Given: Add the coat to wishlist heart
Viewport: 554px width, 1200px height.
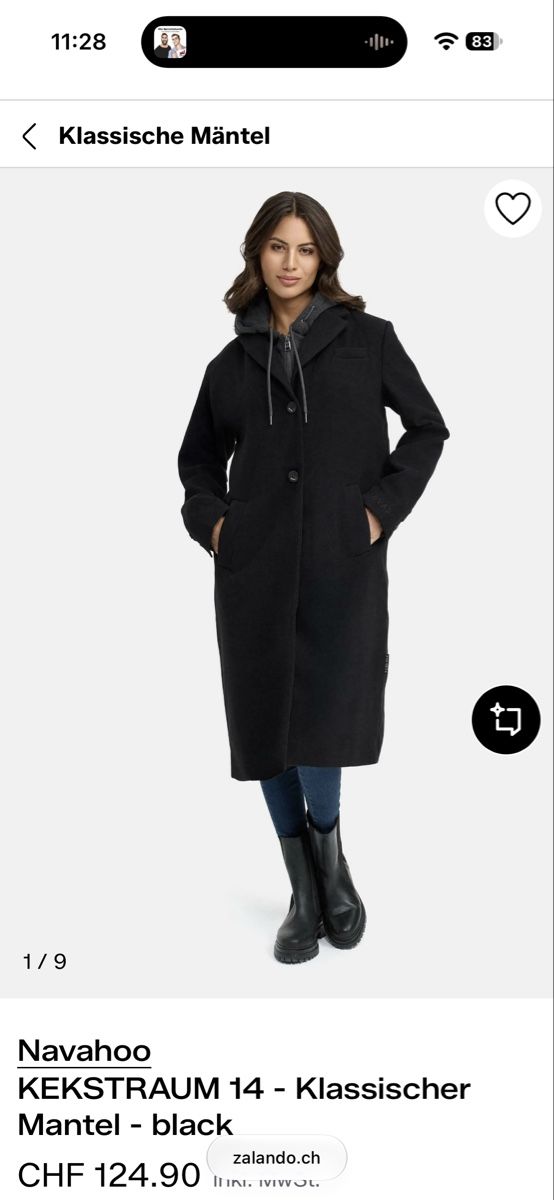Looking at the screenshot, I should [513, 209].
